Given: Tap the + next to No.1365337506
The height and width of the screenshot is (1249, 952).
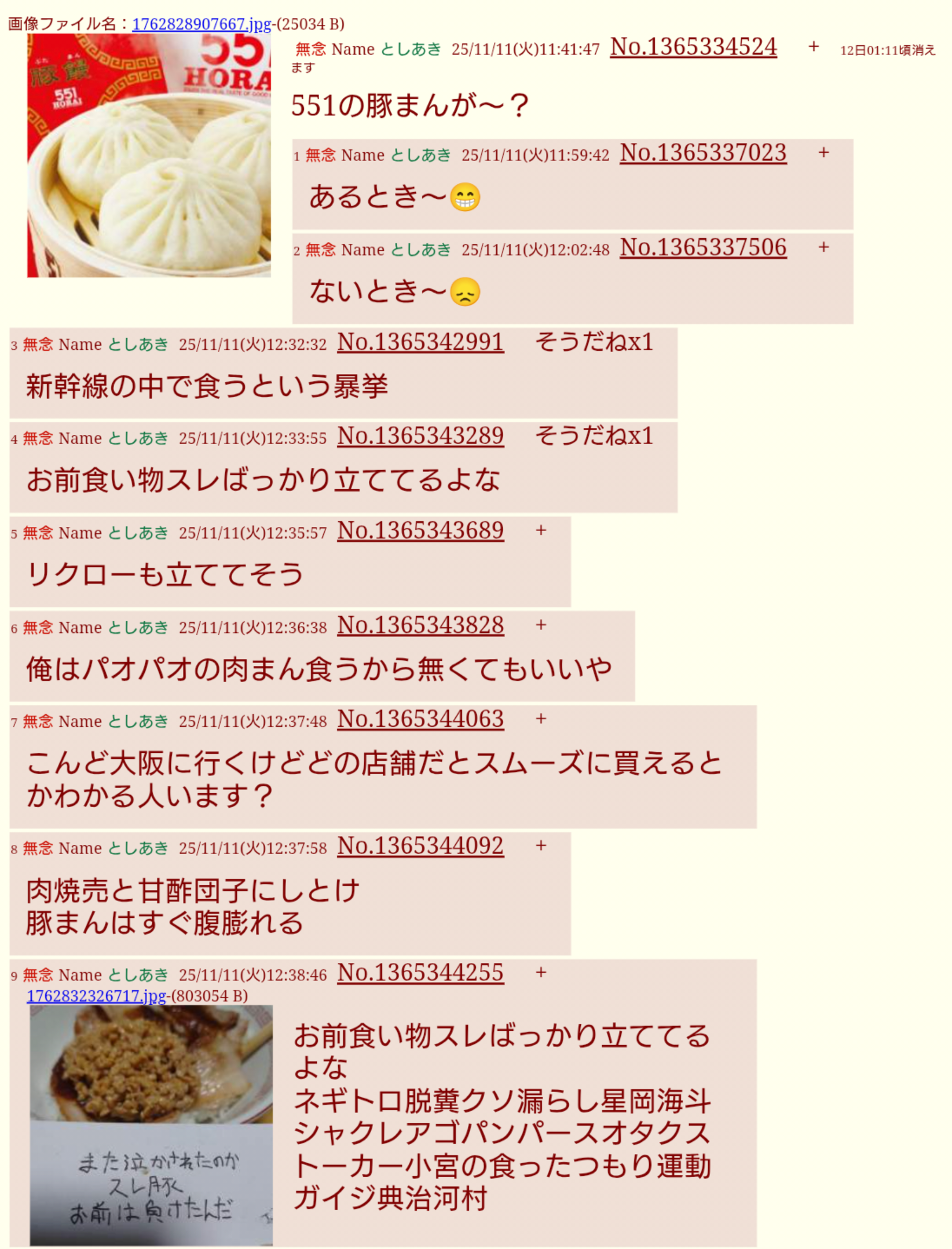Looking at the screenshot, I should 823,247.
